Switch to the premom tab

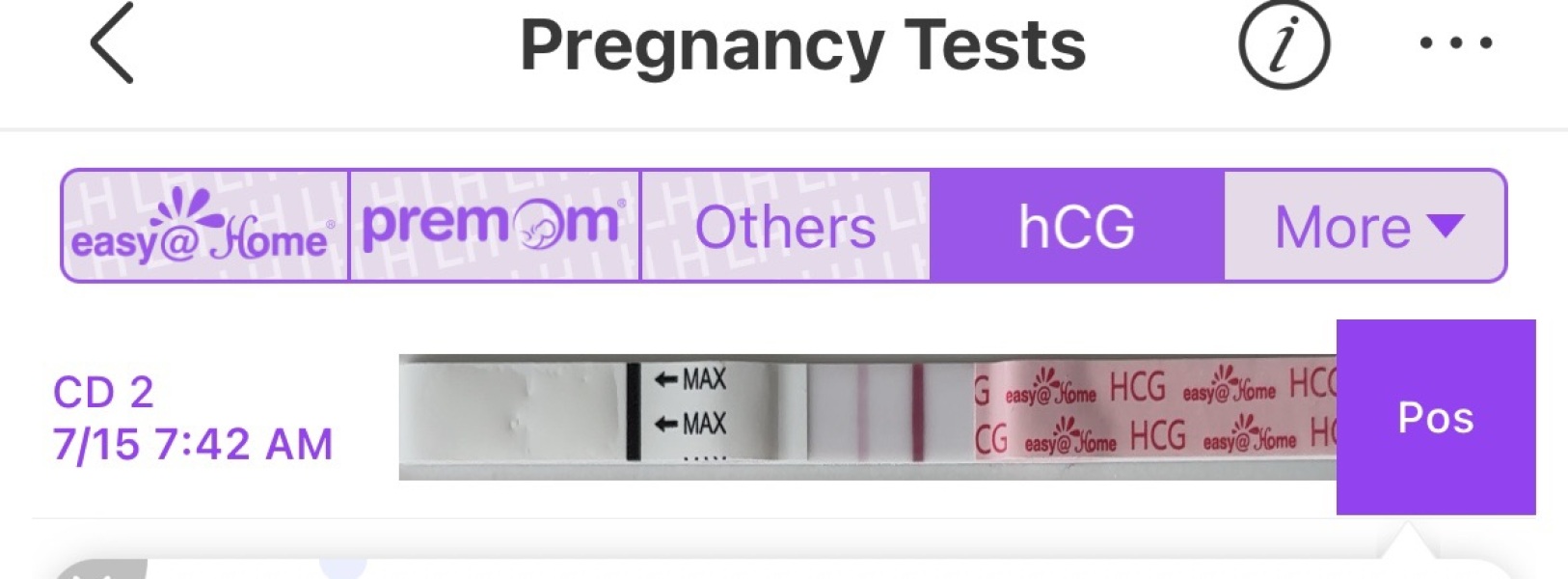[494, 227]
